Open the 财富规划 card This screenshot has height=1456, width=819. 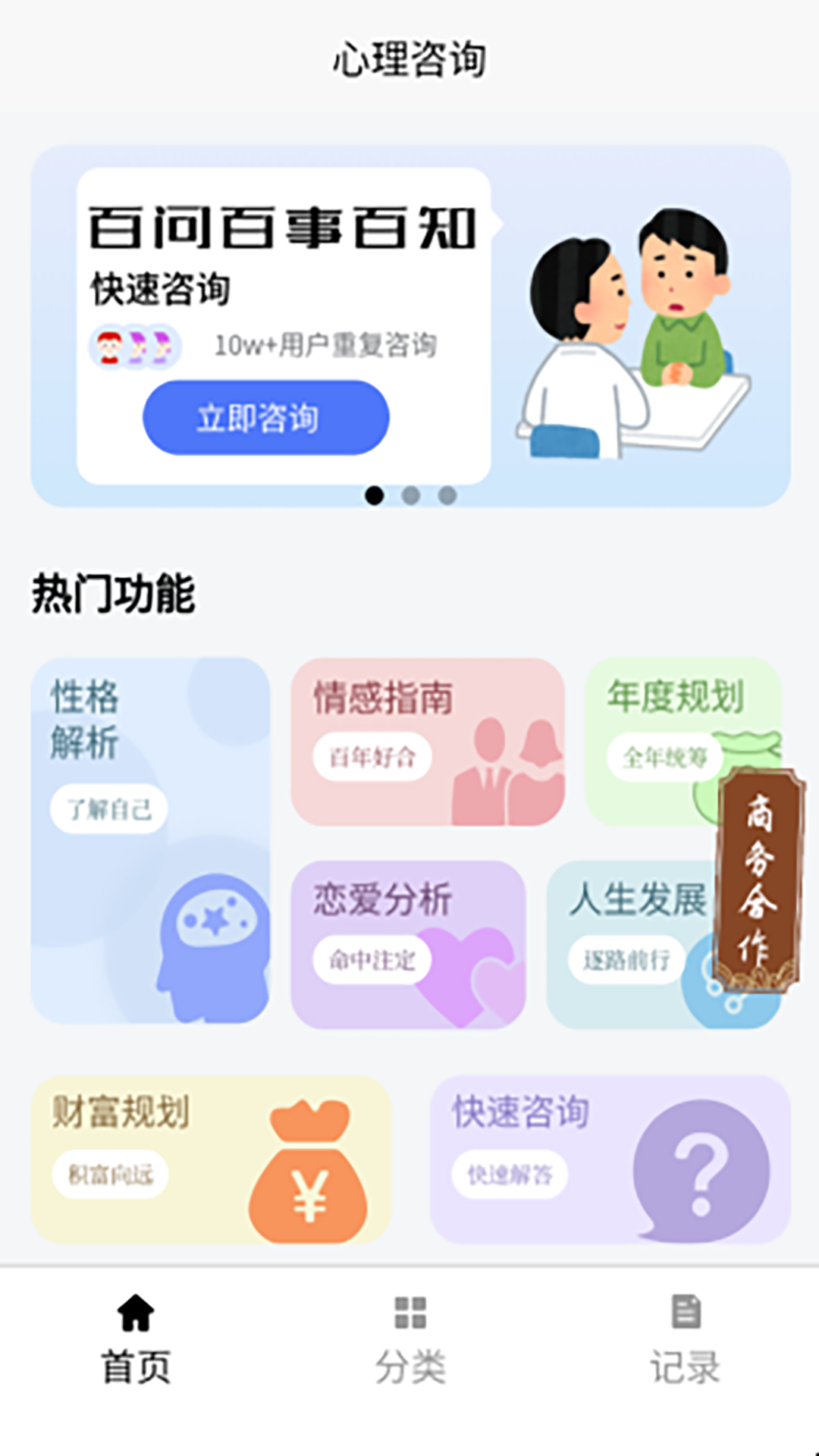click(x=210, y=1159)
